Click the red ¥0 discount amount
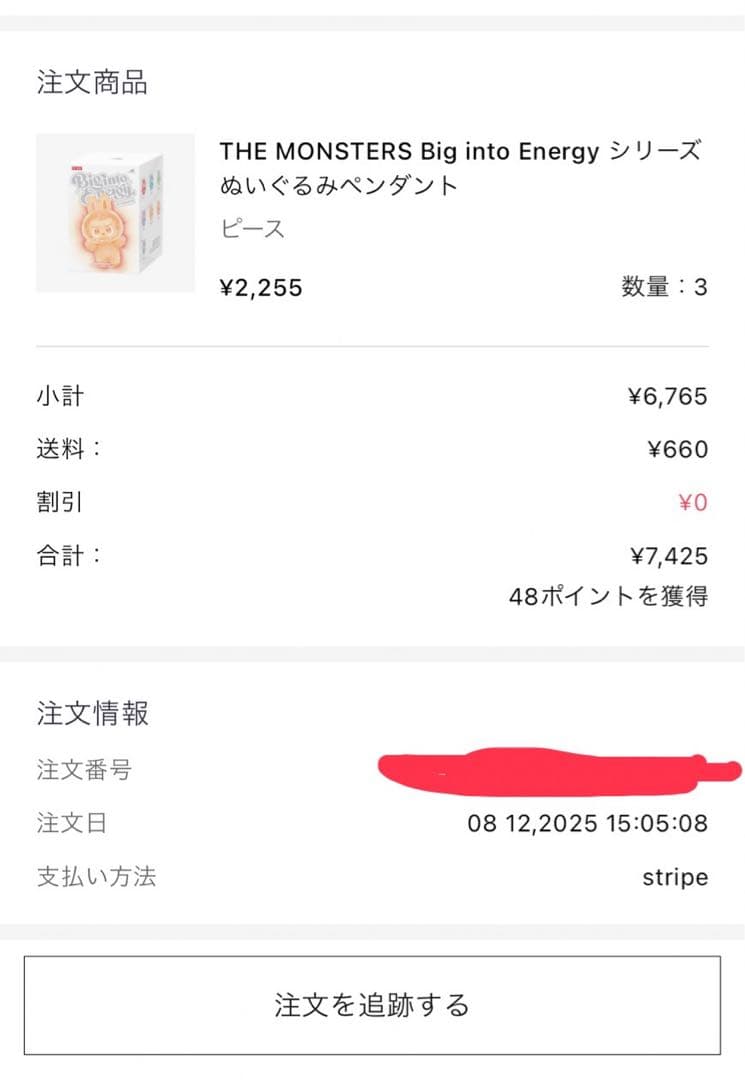Screen dimensions: 745x1080 coord(693,502)
